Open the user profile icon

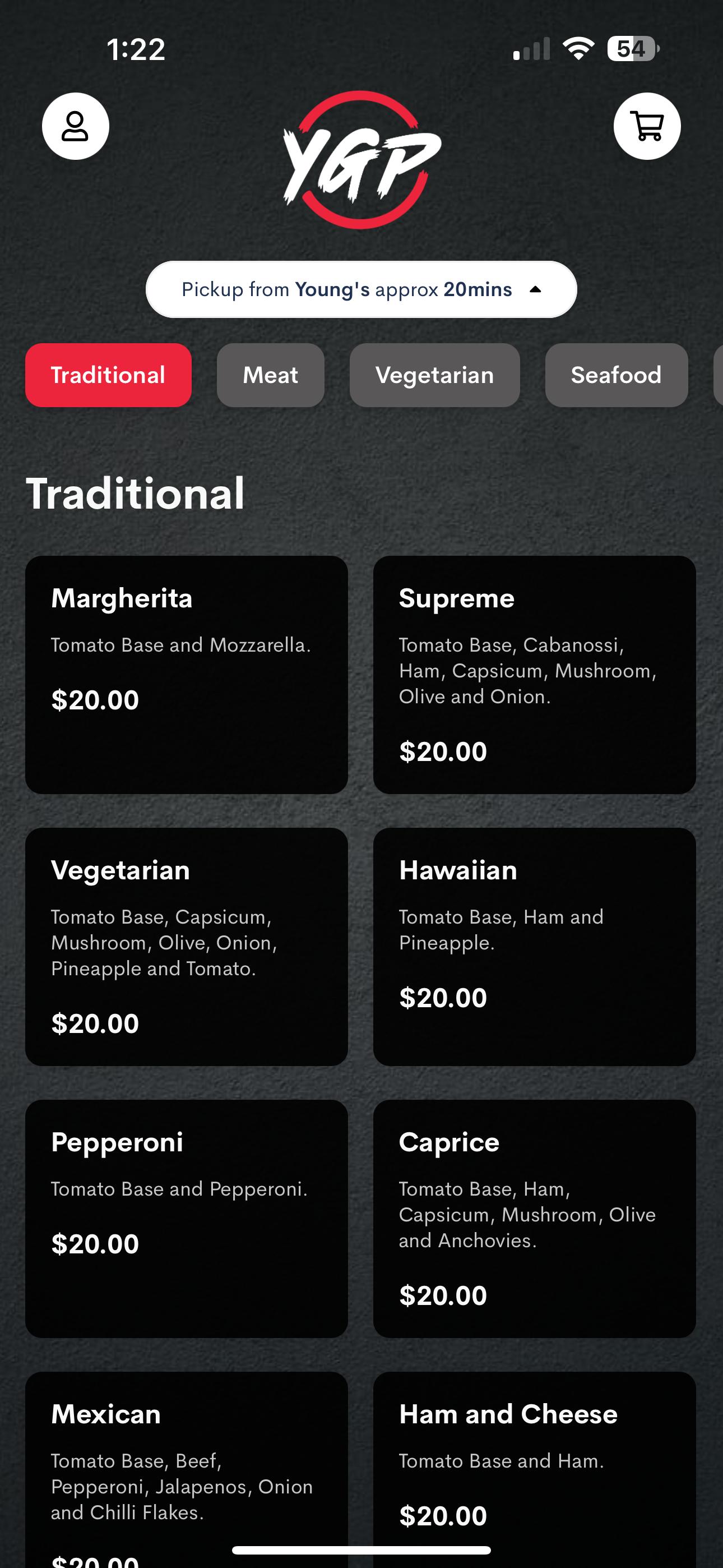(76, 126)
